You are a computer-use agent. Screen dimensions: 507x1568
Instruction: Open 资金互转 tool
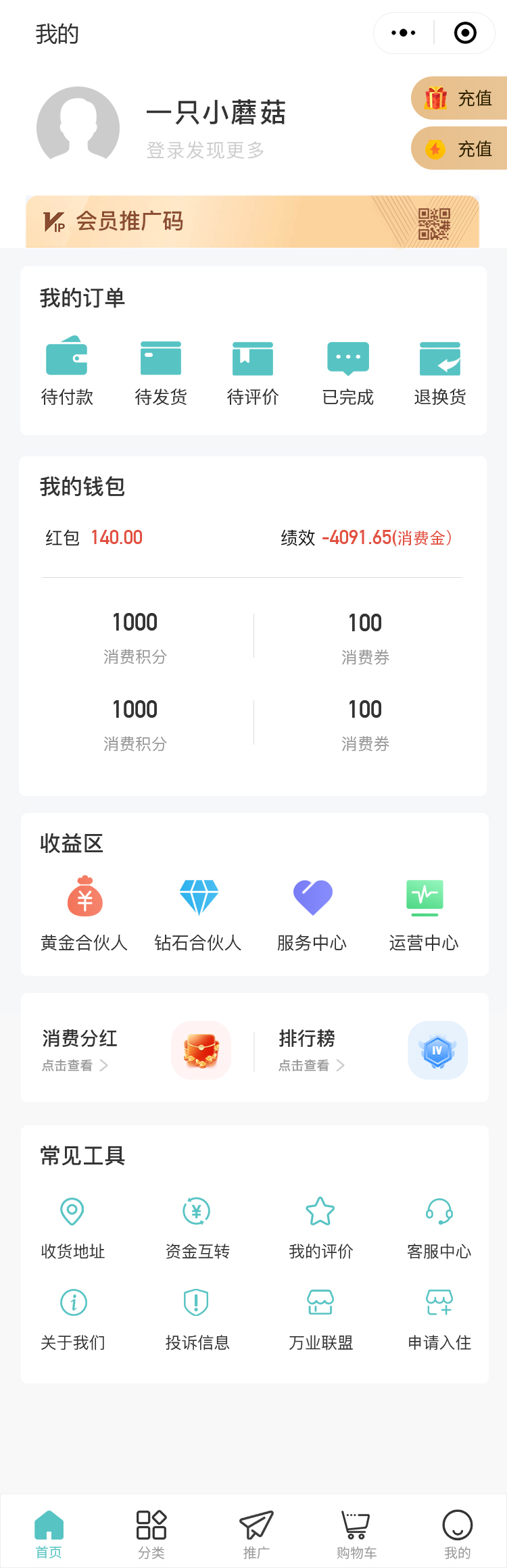coord(197,1227)
